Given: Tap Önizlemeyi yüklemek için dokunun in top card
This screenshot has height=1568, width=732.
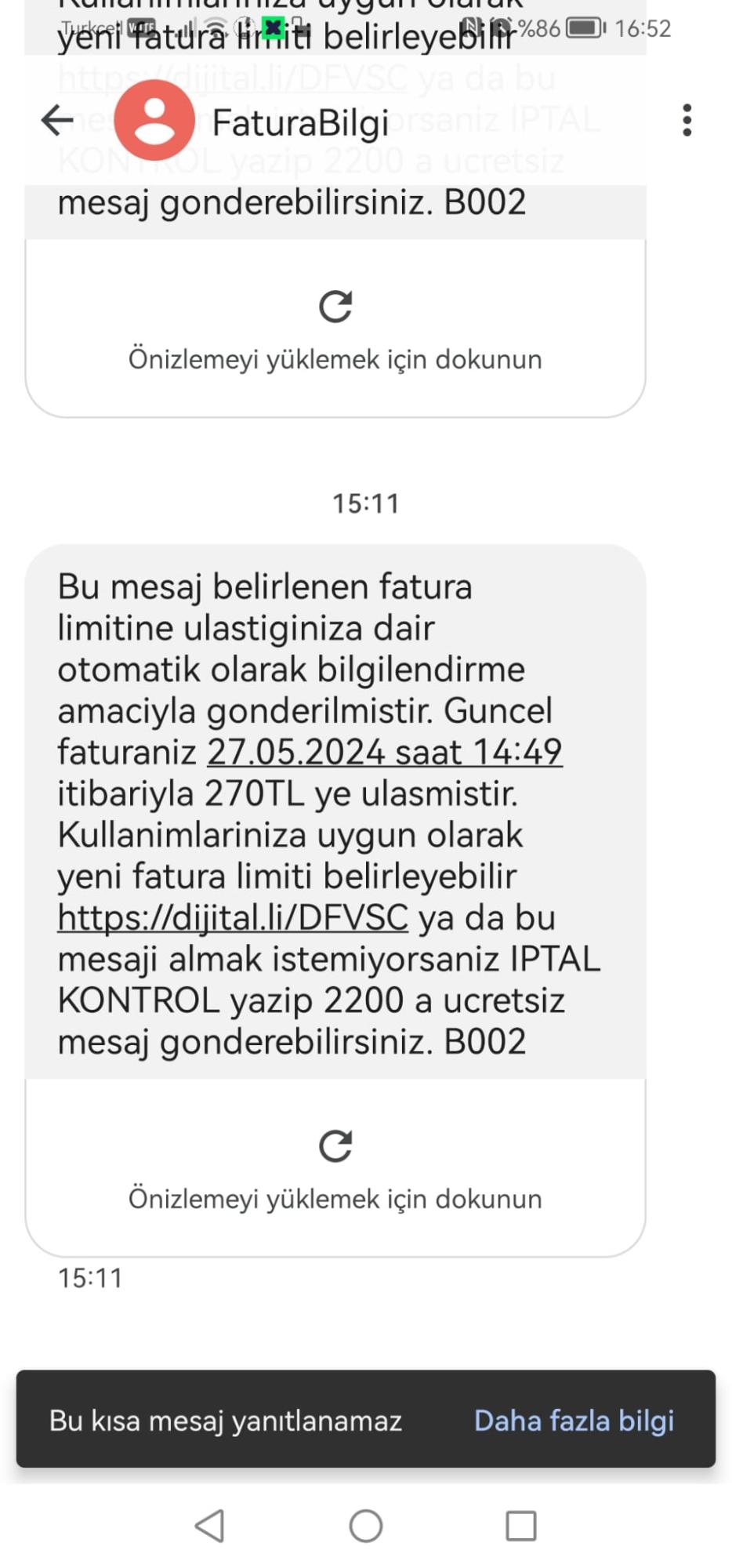Looking at the screenshot, I should click(335, 359).
